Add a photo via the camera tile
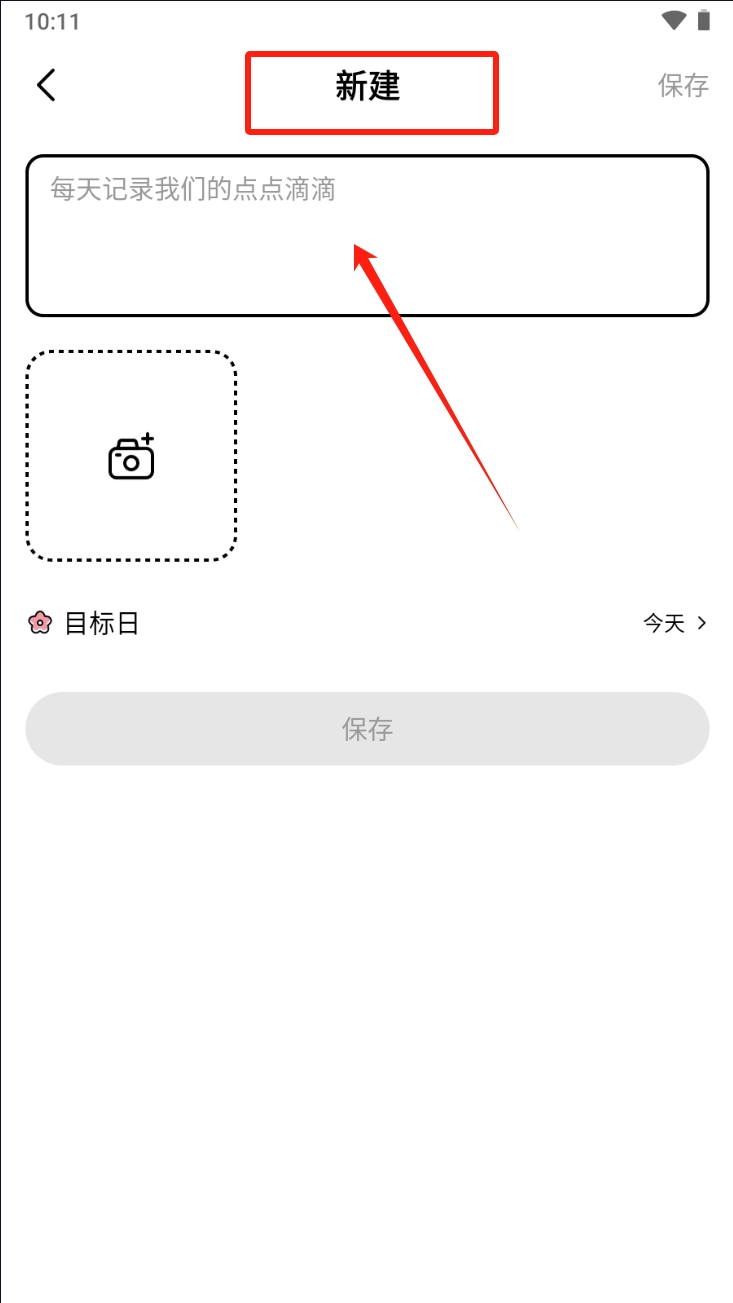This screenshot has width=733, height=1303. pyautogui.click(x=131, y=456)
